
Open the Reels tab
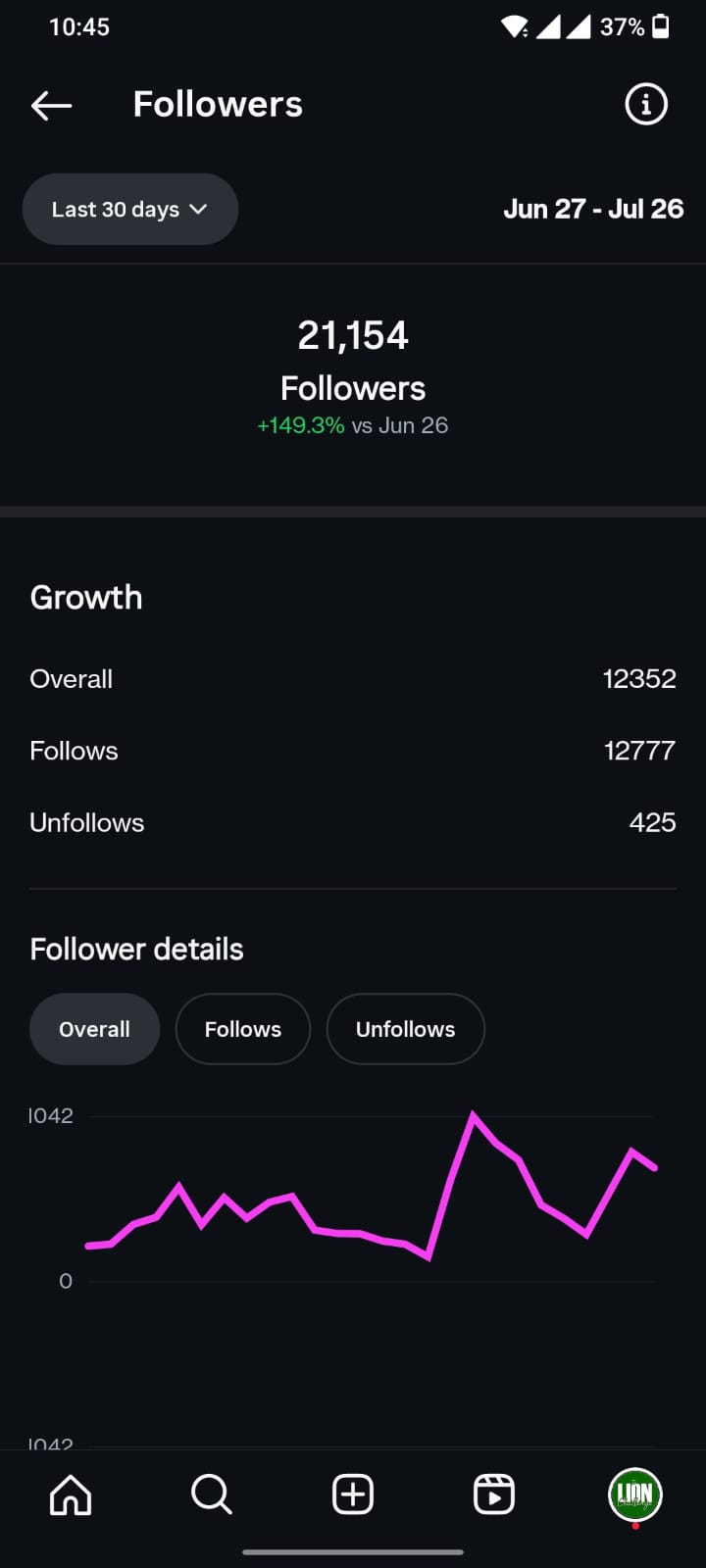coord(494,1495)
